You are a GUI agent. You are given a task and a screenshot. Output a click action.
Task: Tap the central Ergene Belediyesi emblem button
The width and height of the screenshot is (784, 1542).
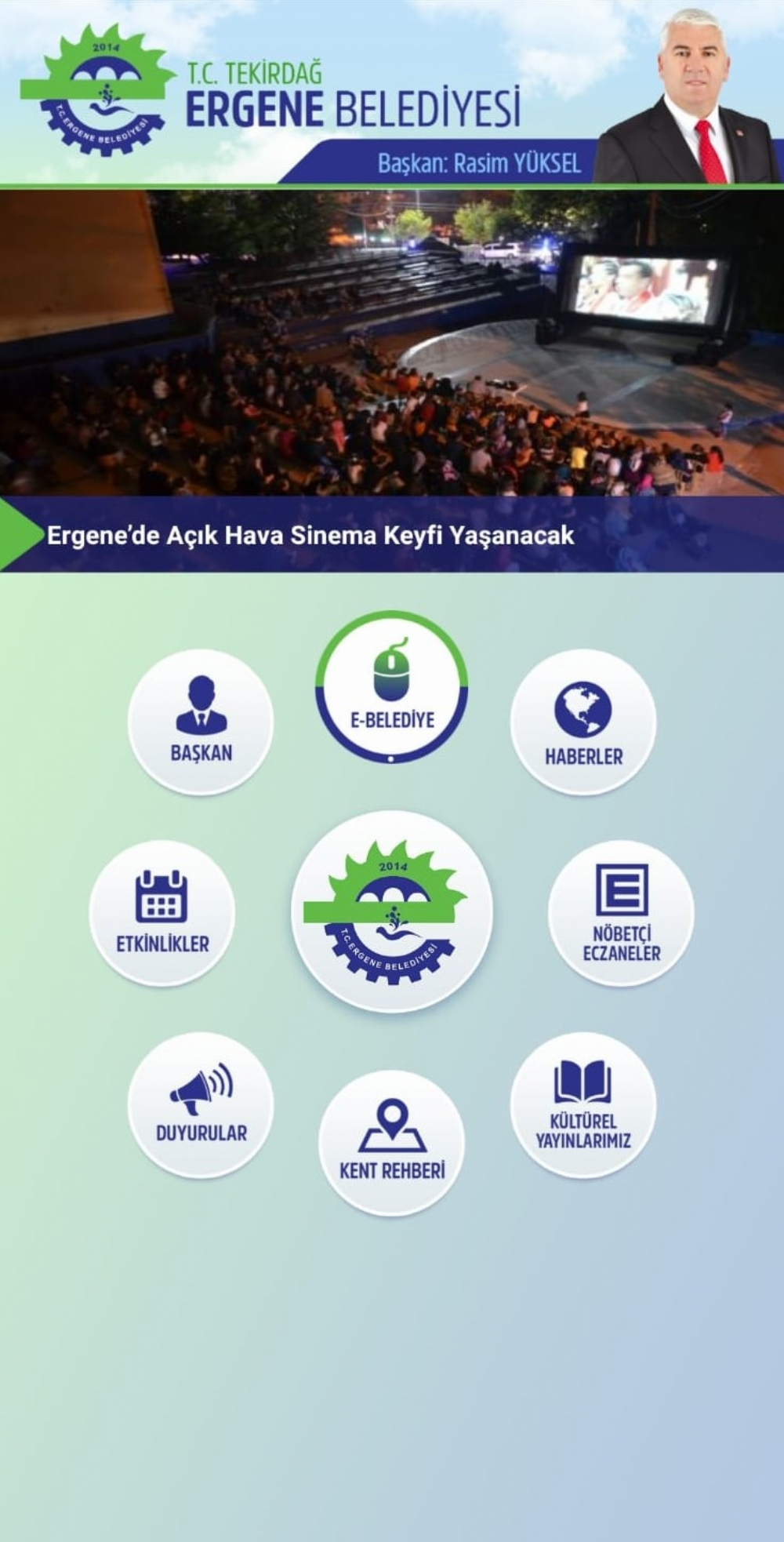tap(392, 911)
